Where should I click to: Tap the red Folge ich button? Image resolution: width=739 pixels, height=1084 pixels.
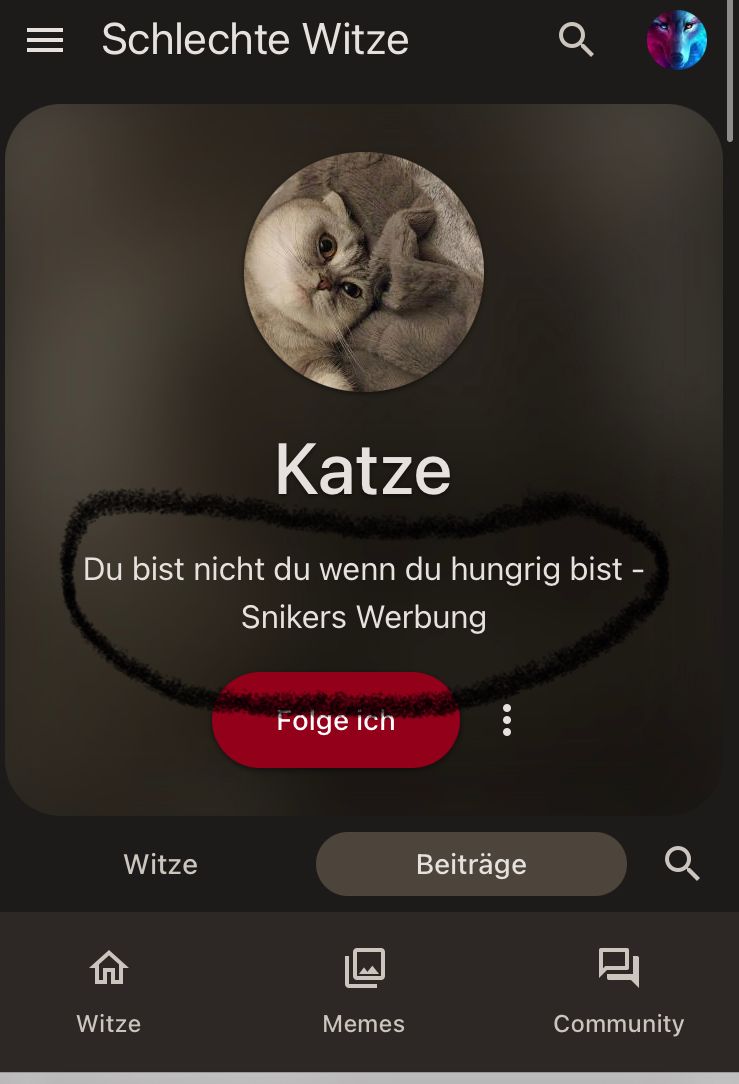pyautogui.click(x=336, y=720)
